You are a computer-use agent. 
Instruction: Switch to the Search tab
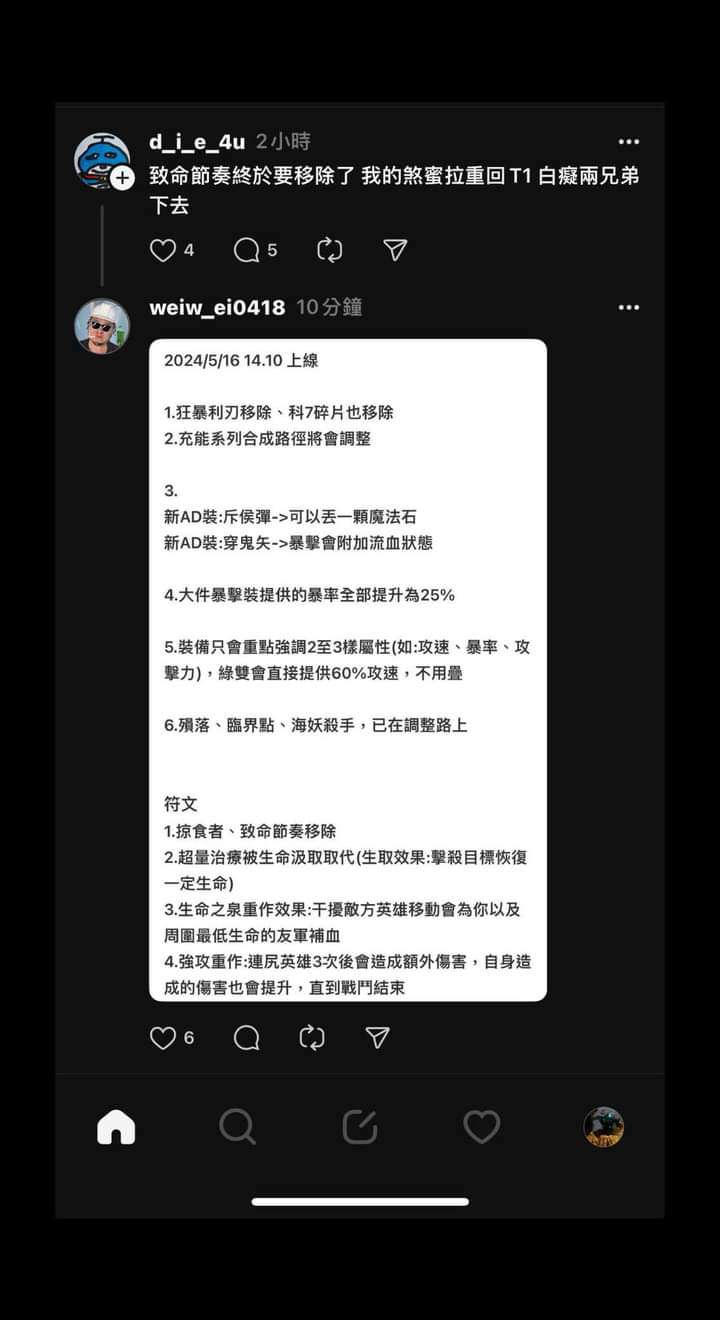coord(237,1127)
